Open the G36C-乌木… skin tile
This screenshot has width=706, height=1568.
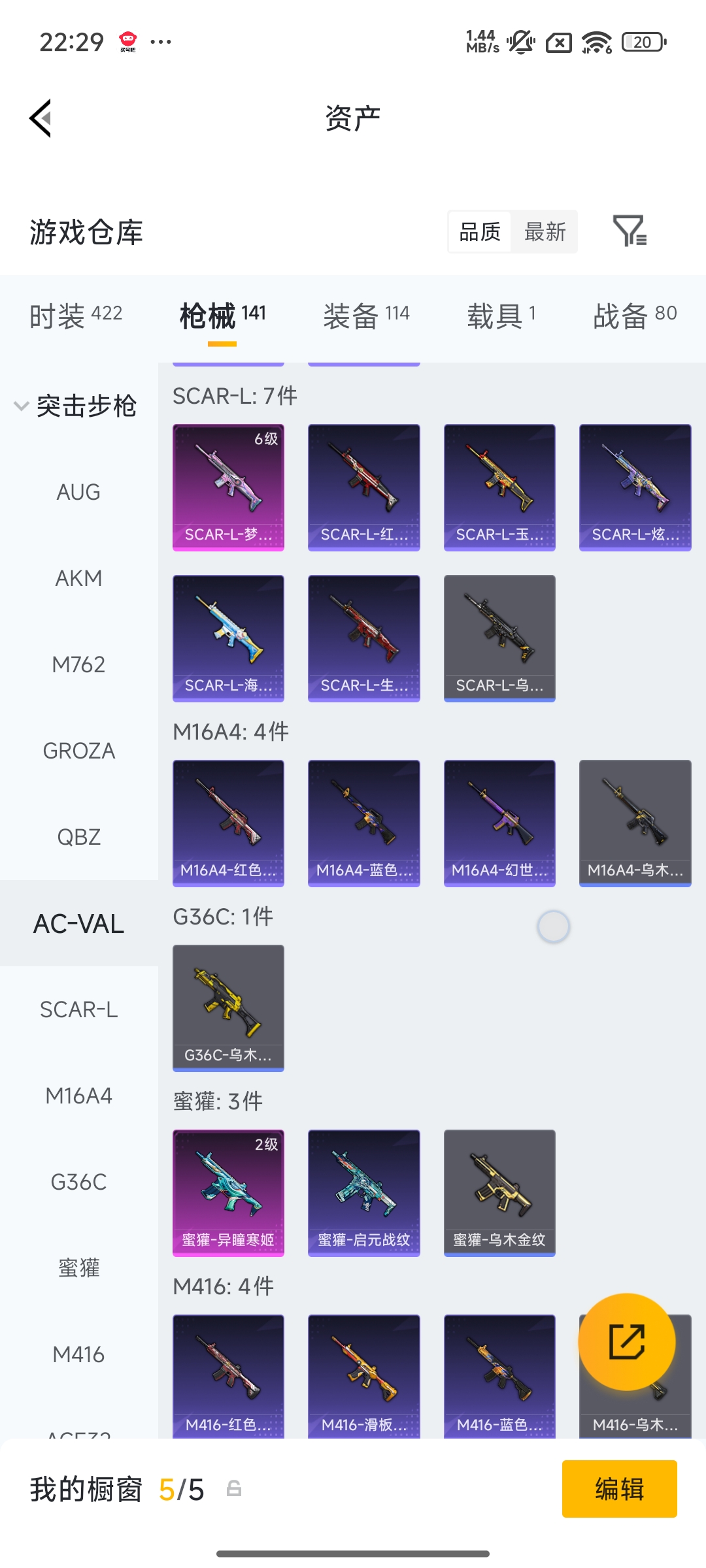click(x=228, y=1007)
